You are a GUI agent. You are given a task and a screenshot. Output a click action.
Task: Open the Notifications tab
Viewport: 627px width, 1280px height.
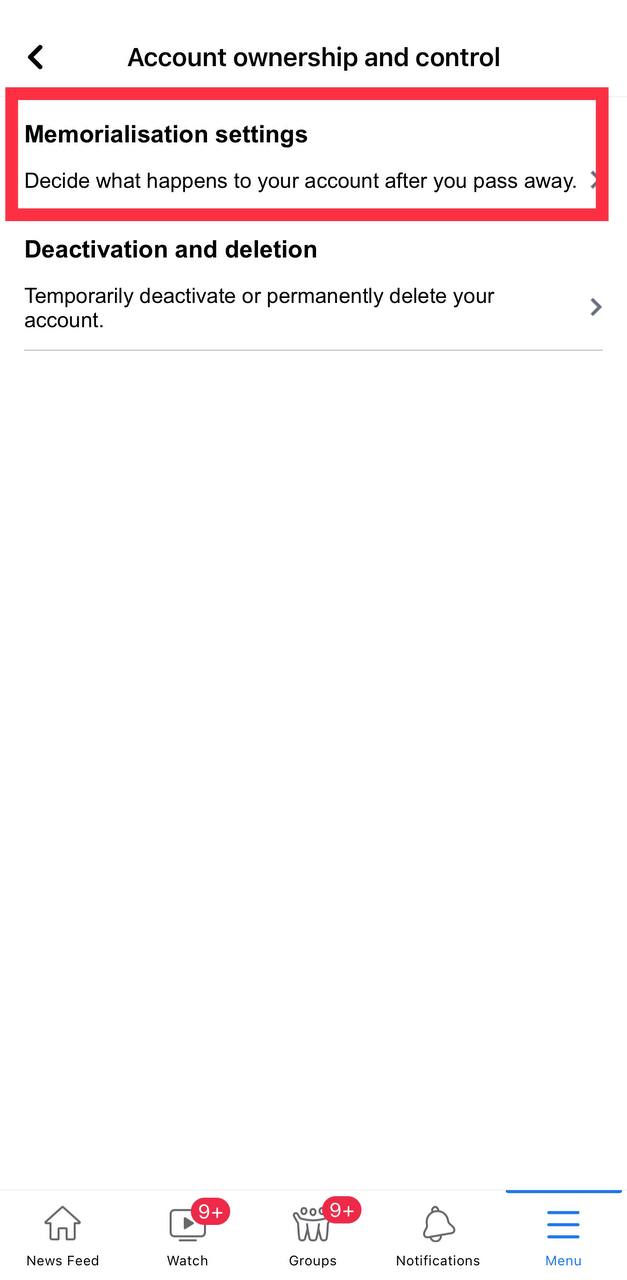[x=438, y=1235]
